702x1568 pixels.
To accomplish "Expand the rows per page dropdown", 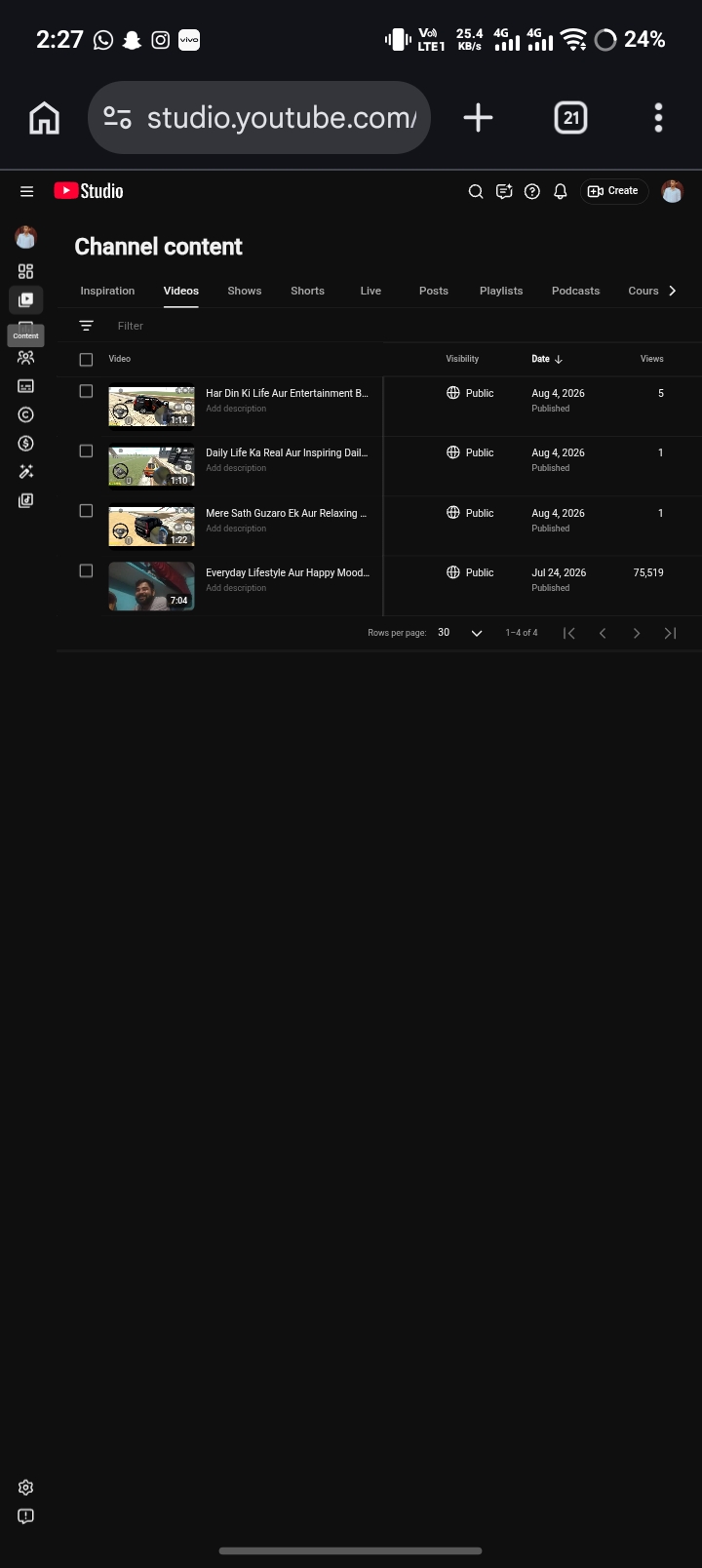I will tap(460, 633).
